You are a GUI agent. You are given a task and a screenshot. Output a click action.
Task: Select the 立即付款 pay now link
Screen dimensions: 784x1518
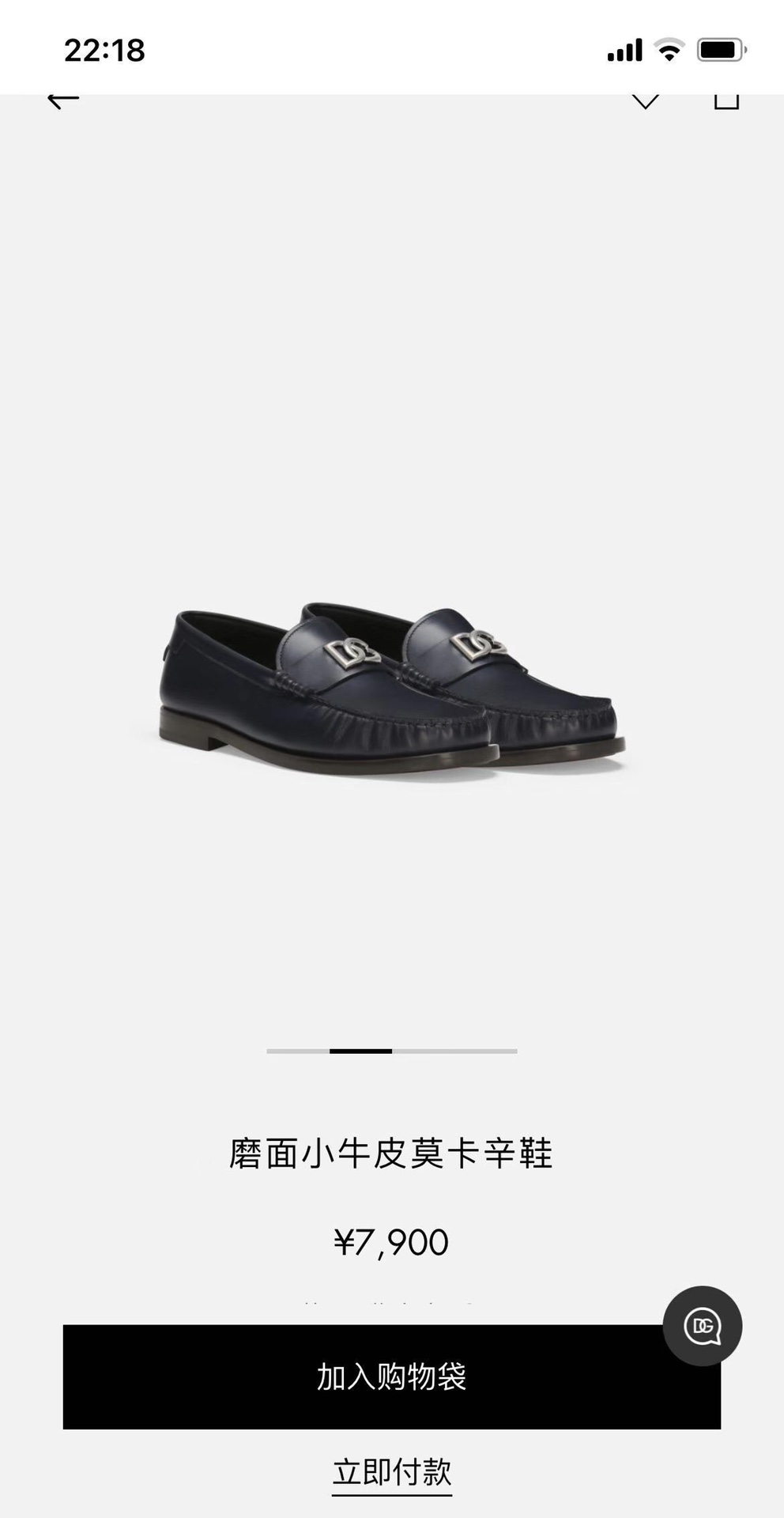[x=392, y=1472]
